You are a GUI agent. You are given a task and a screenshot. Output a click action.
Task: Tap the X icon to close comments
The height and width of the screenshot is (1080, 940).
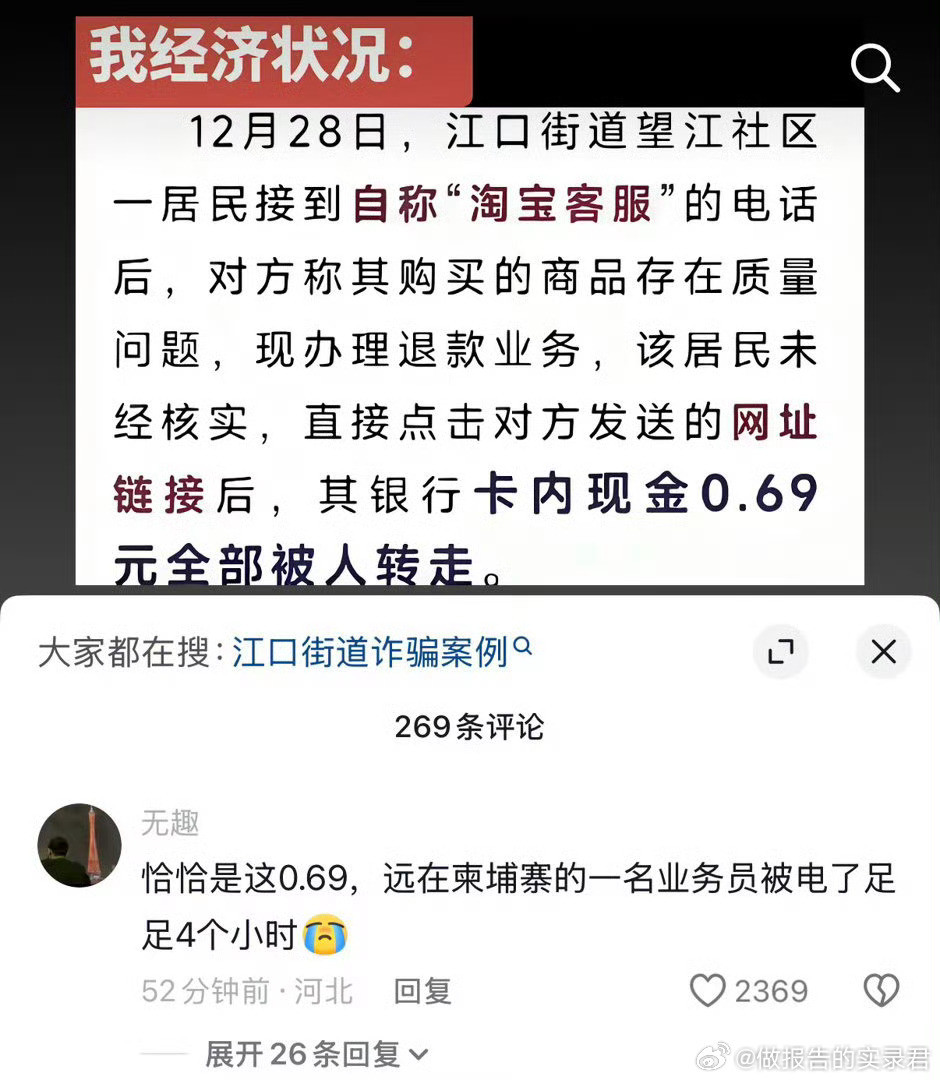[883, 651]
